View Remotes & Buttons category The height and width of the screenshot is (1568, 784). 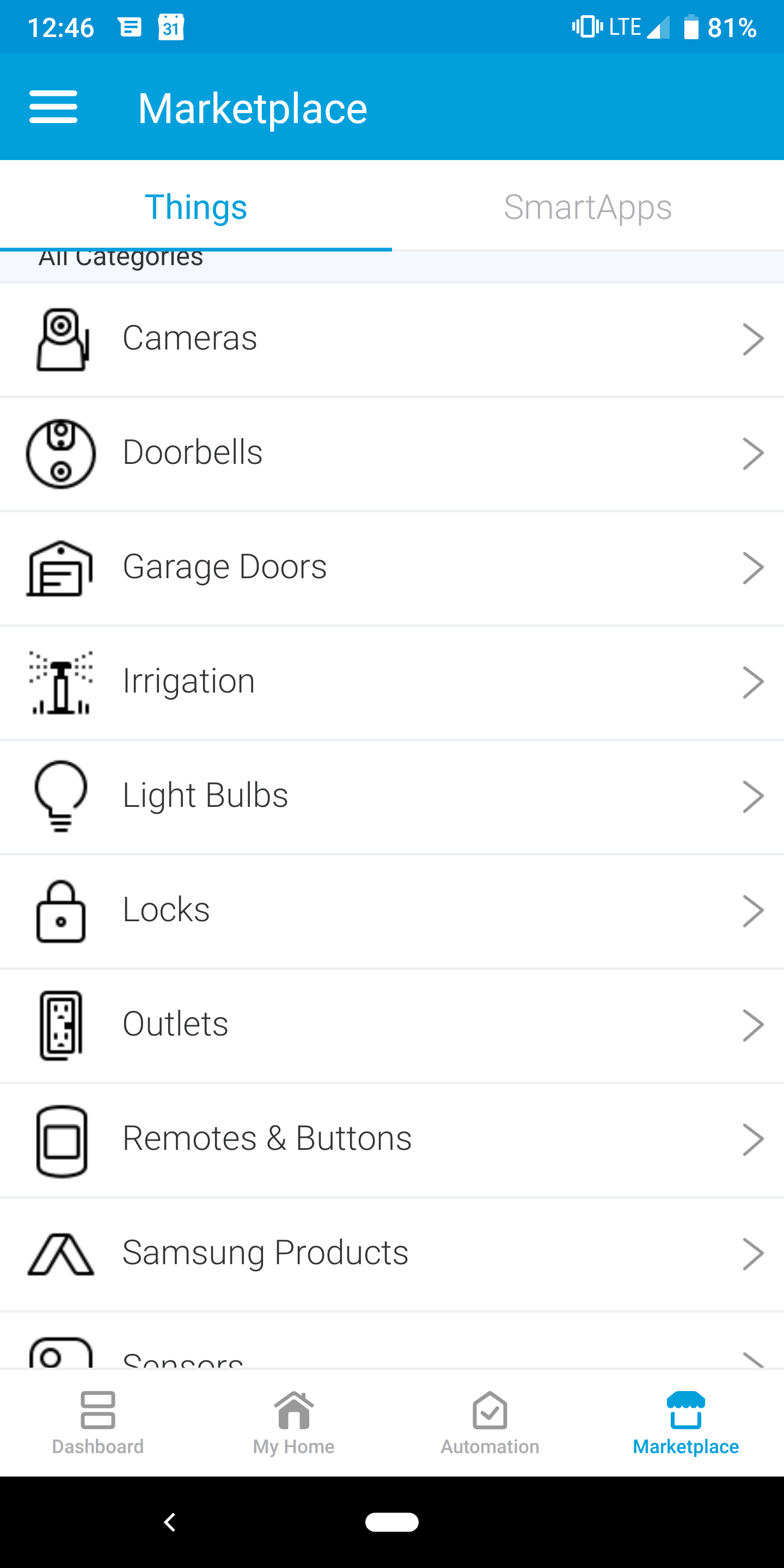tap(392, 1139)
